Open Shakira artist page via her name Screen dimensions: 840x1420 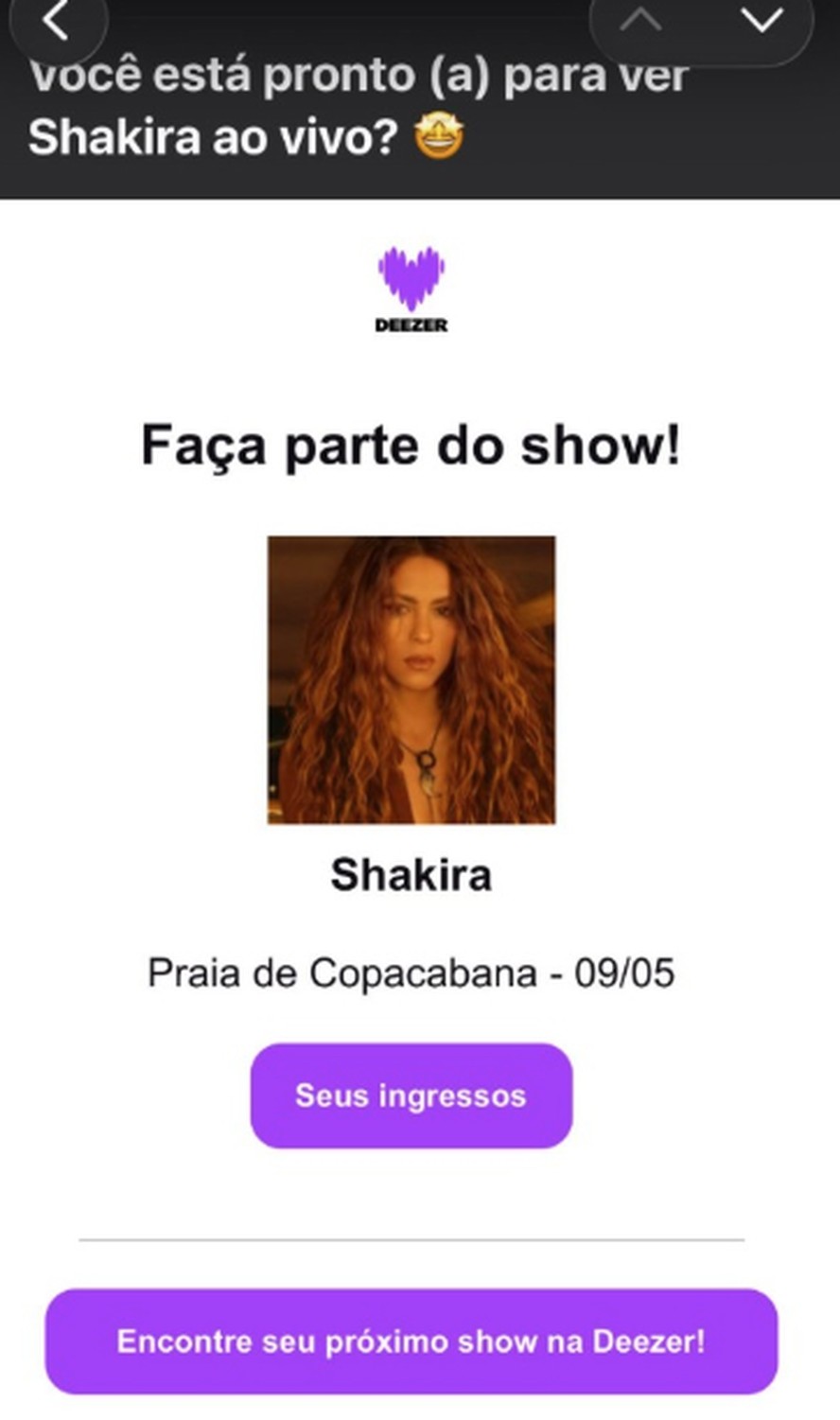point(411,876)
